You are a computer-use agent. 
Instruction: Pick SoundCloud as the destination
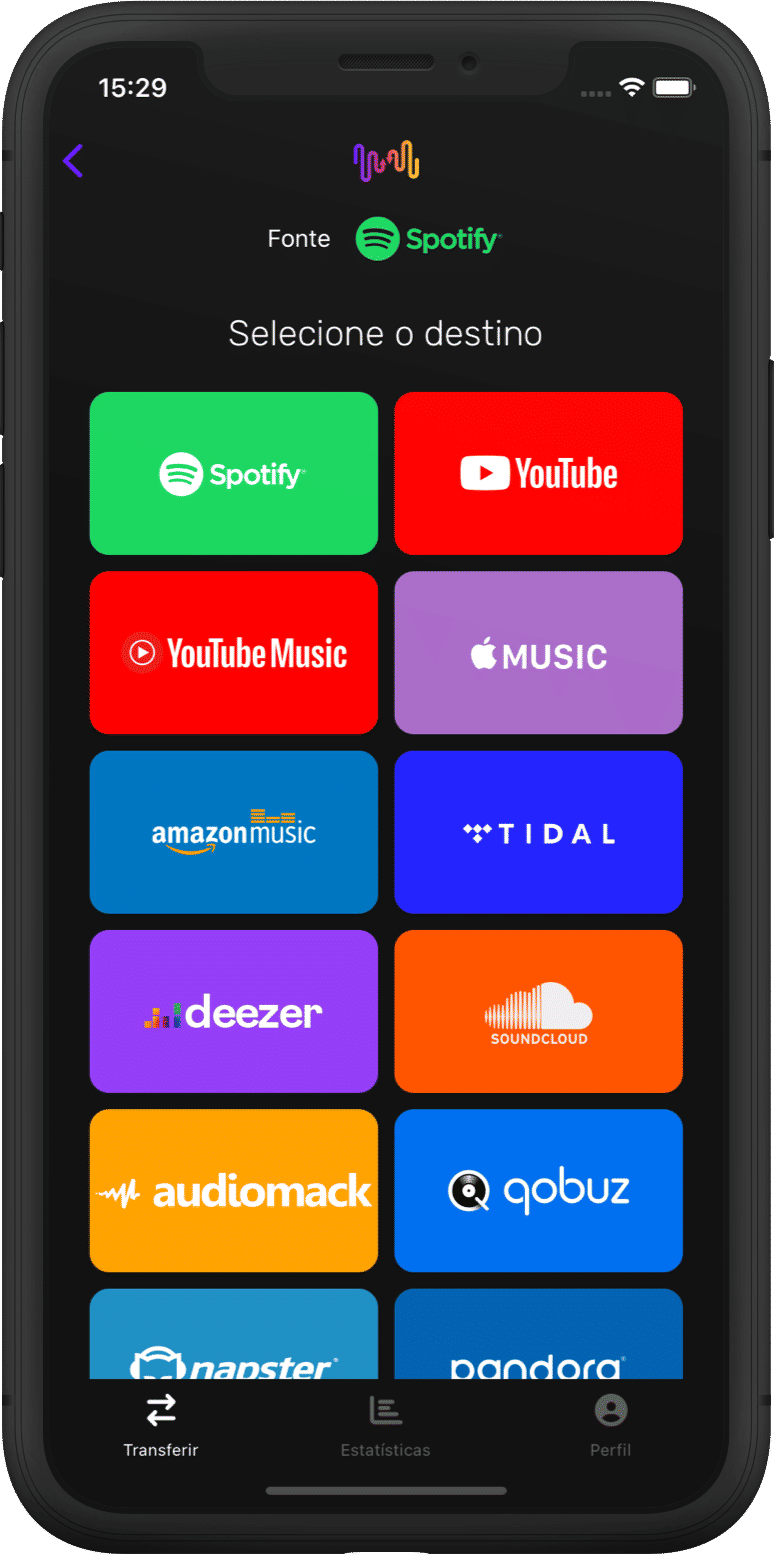pyautogui.click(x=538, y=1011)
